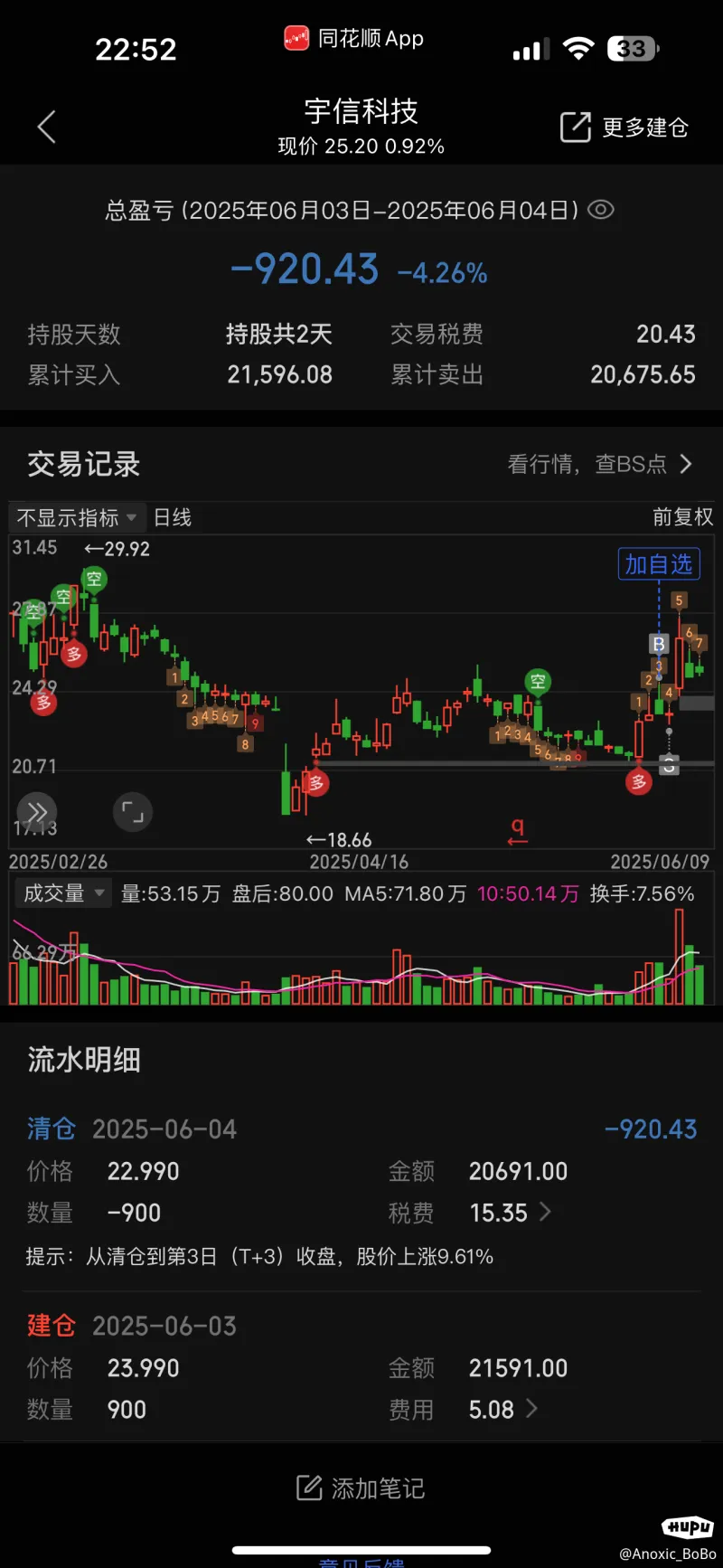Open the 成交量 volume indicator dropdown
Image resolution: width=723 pixels, height=1568 pixels.
coord(63,893)
